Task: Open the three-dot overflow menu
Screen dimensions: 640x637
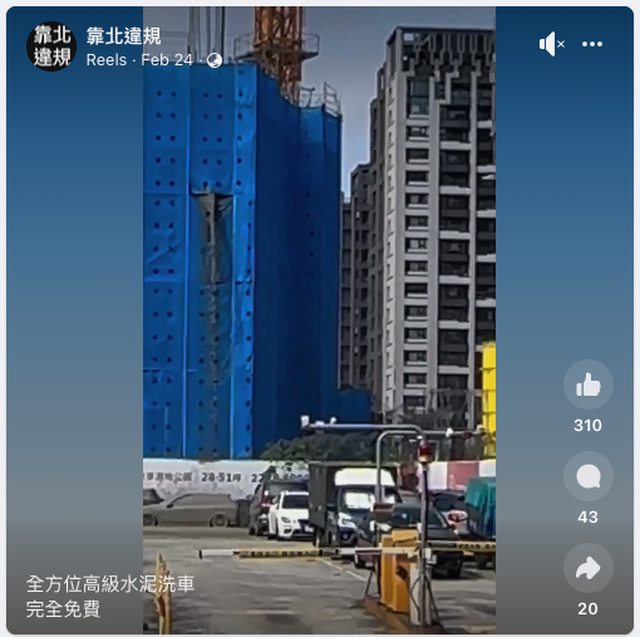Action: 593,44
